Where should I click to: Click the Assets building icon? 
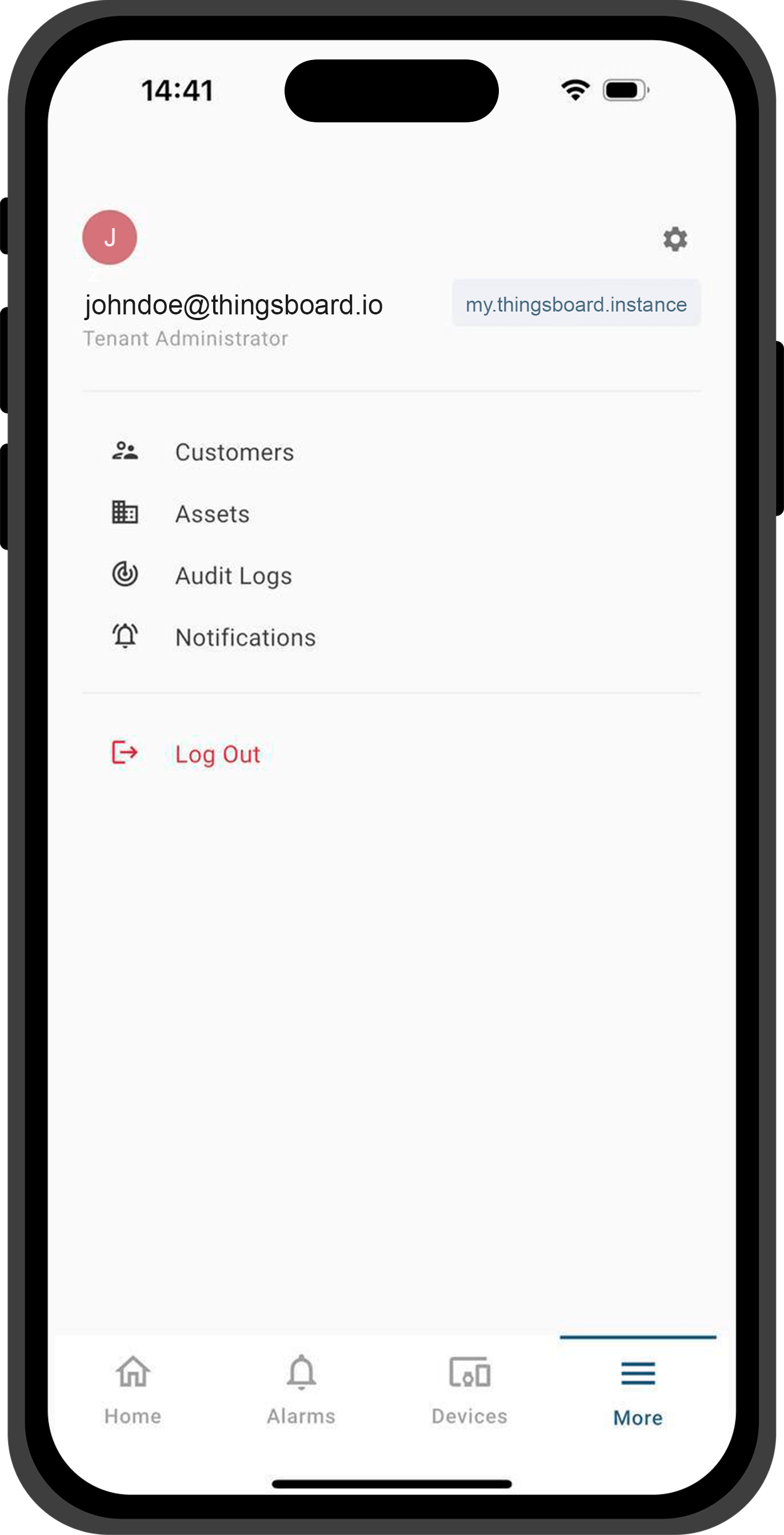pos(126,513)
